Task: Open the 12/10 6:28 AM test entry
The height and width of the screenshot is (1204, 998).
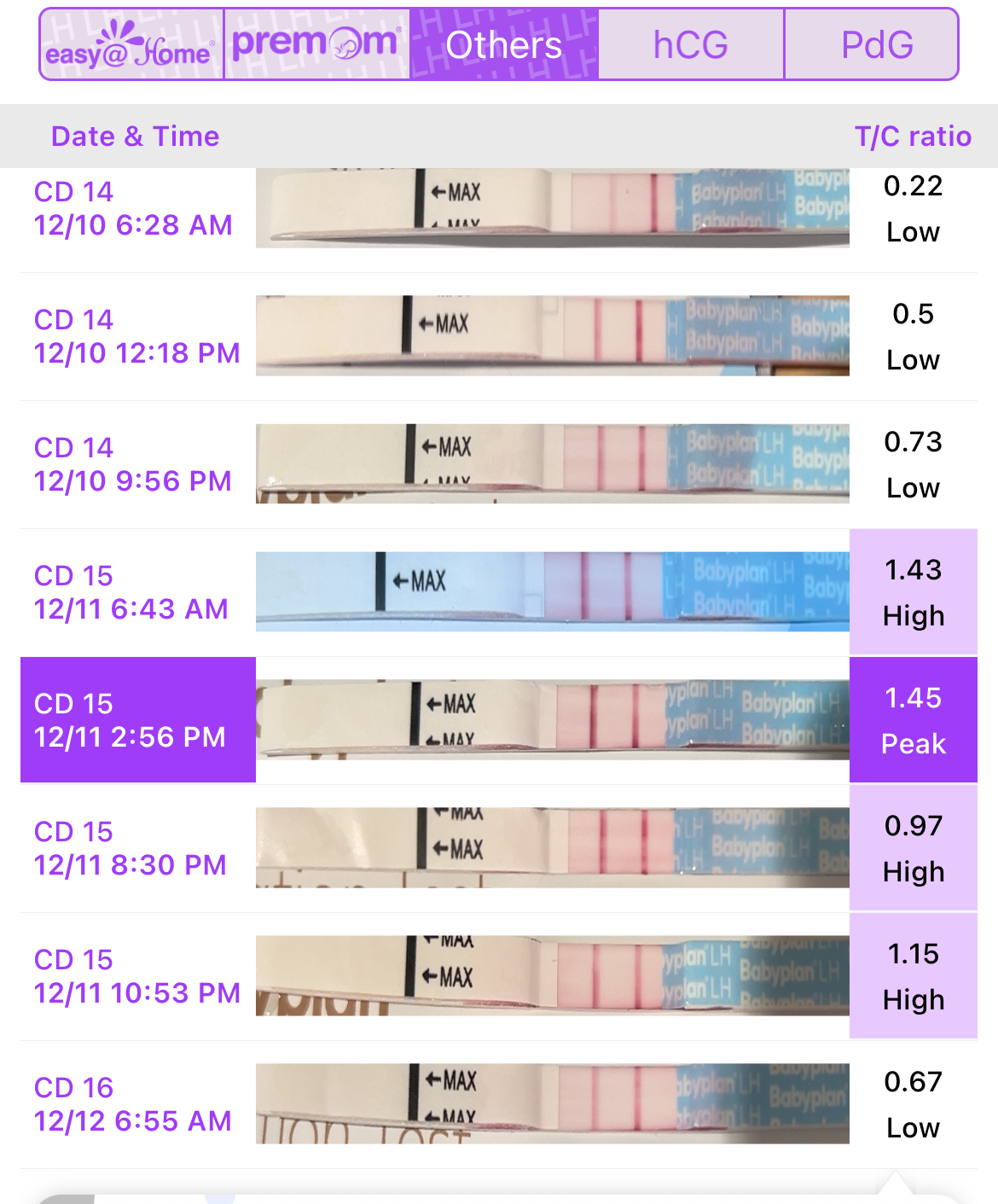Action: point(499,209)
